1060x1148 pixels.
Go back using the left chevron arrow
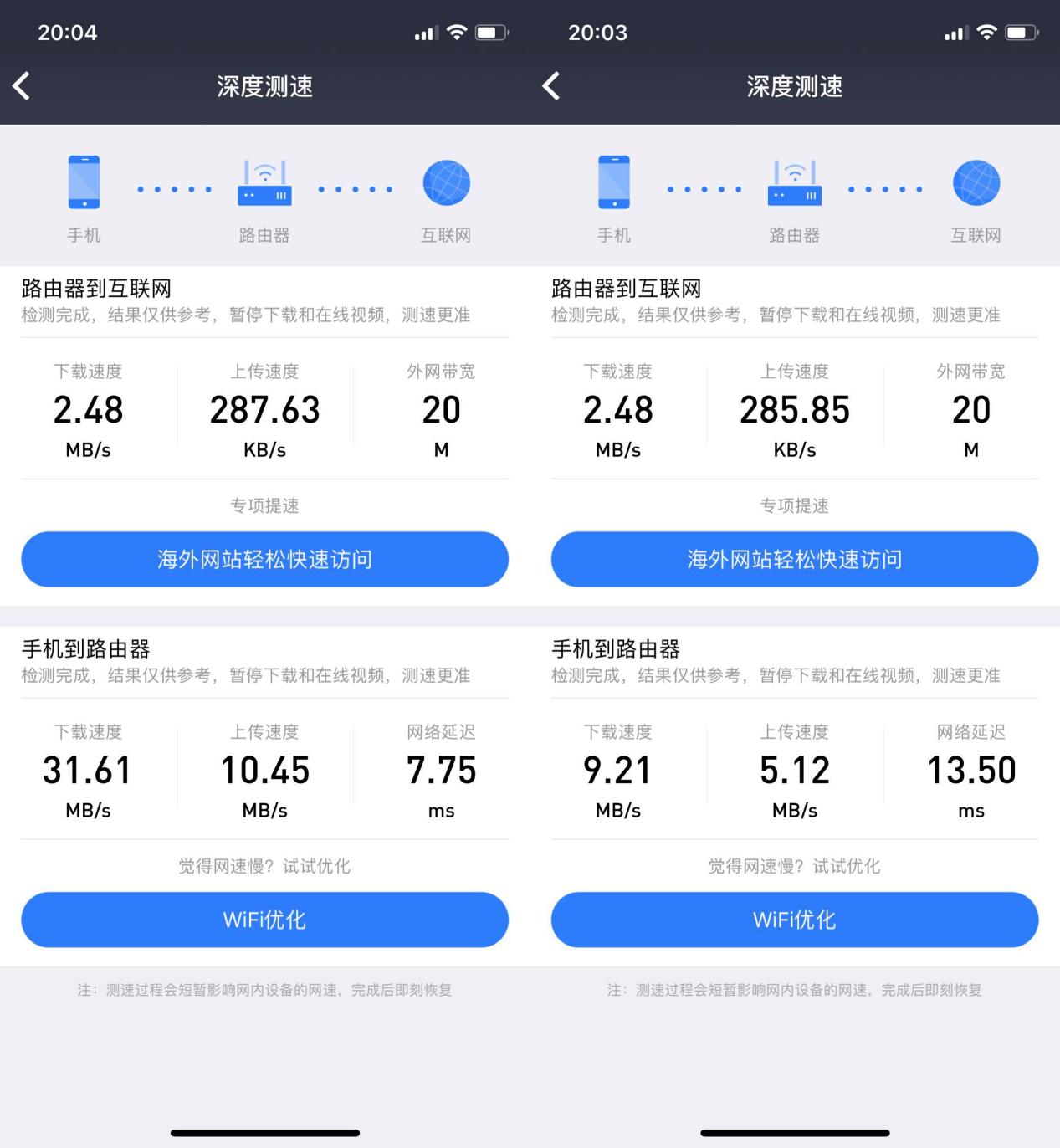[x=21, y=86]
